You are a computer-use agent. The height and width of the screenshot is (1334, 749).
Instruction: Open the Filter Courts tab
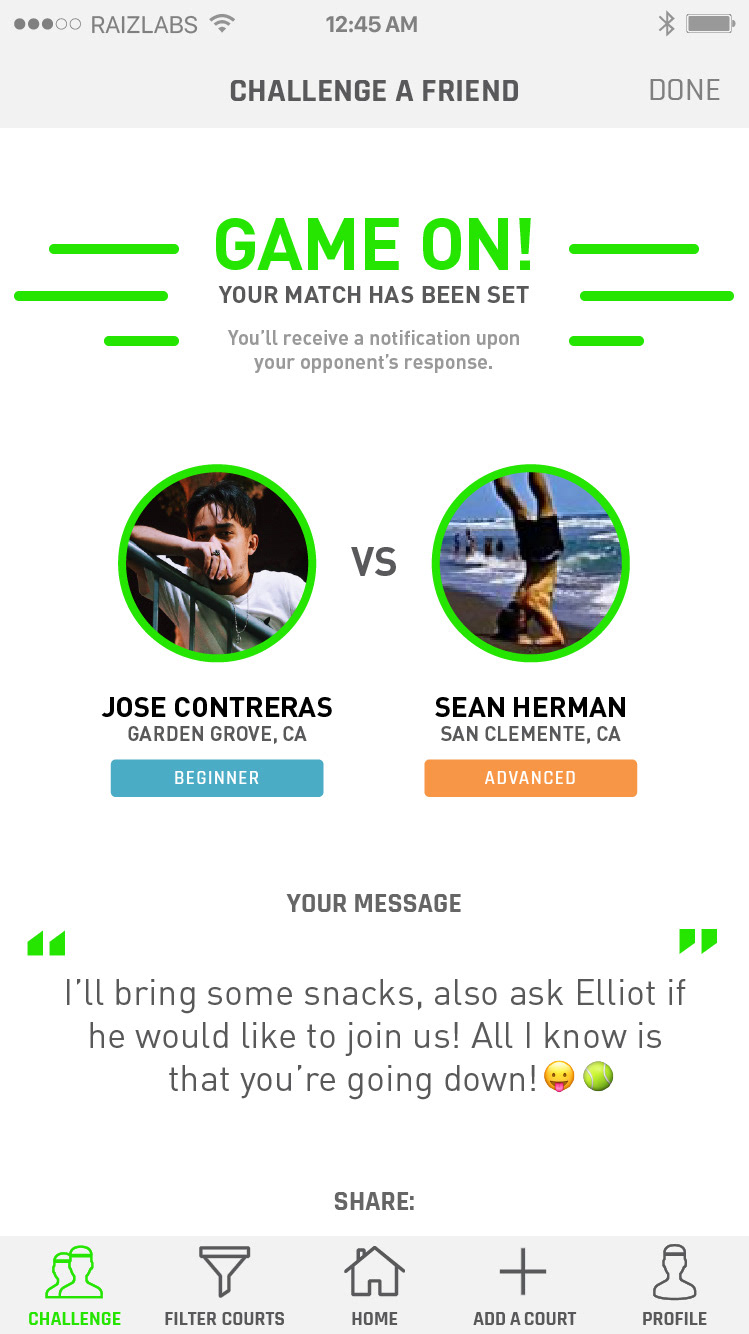[x=224, y=1286]
